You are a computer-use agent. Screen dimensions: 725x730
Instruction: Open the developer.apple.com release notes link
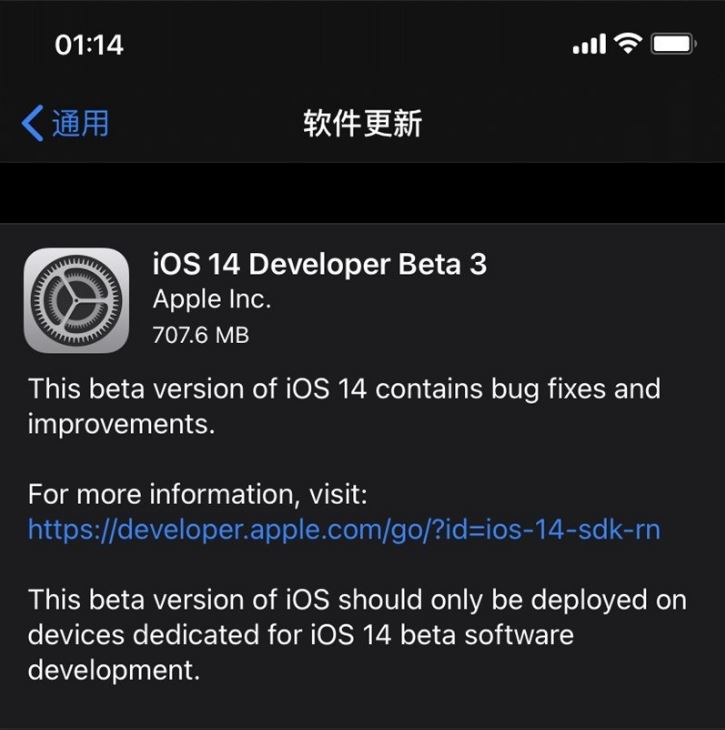343,529
